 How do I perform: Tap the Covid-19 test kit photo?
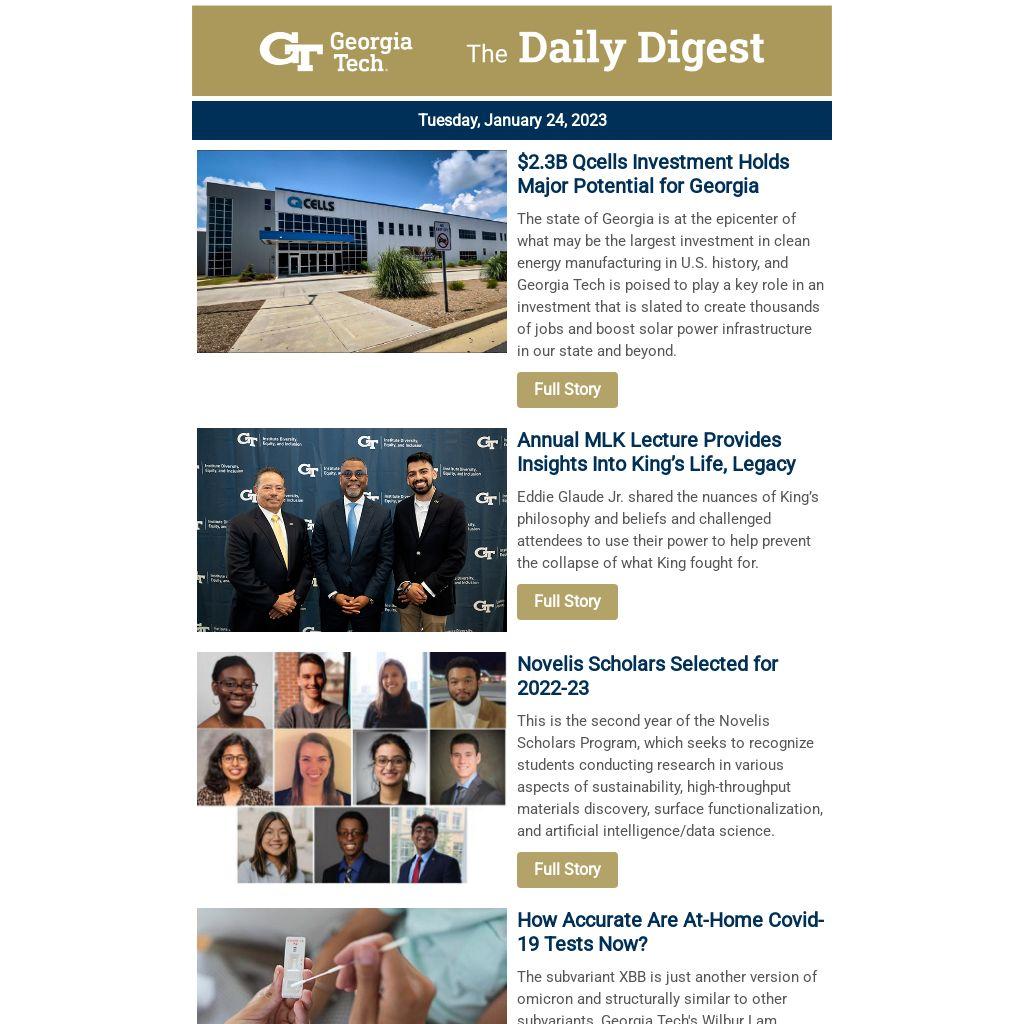[351, 965]
